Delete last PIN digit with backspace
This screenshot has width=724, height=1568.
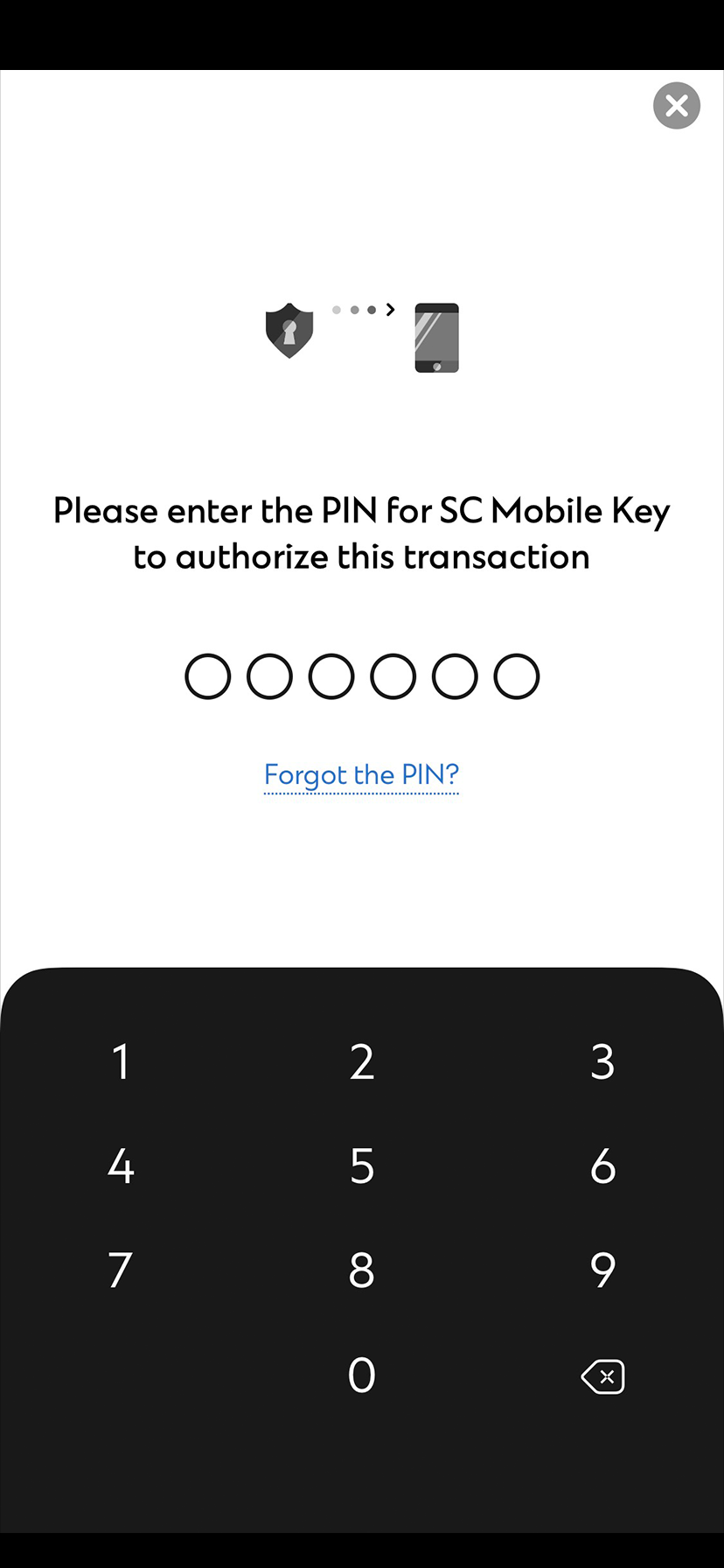coord(602,1376)
